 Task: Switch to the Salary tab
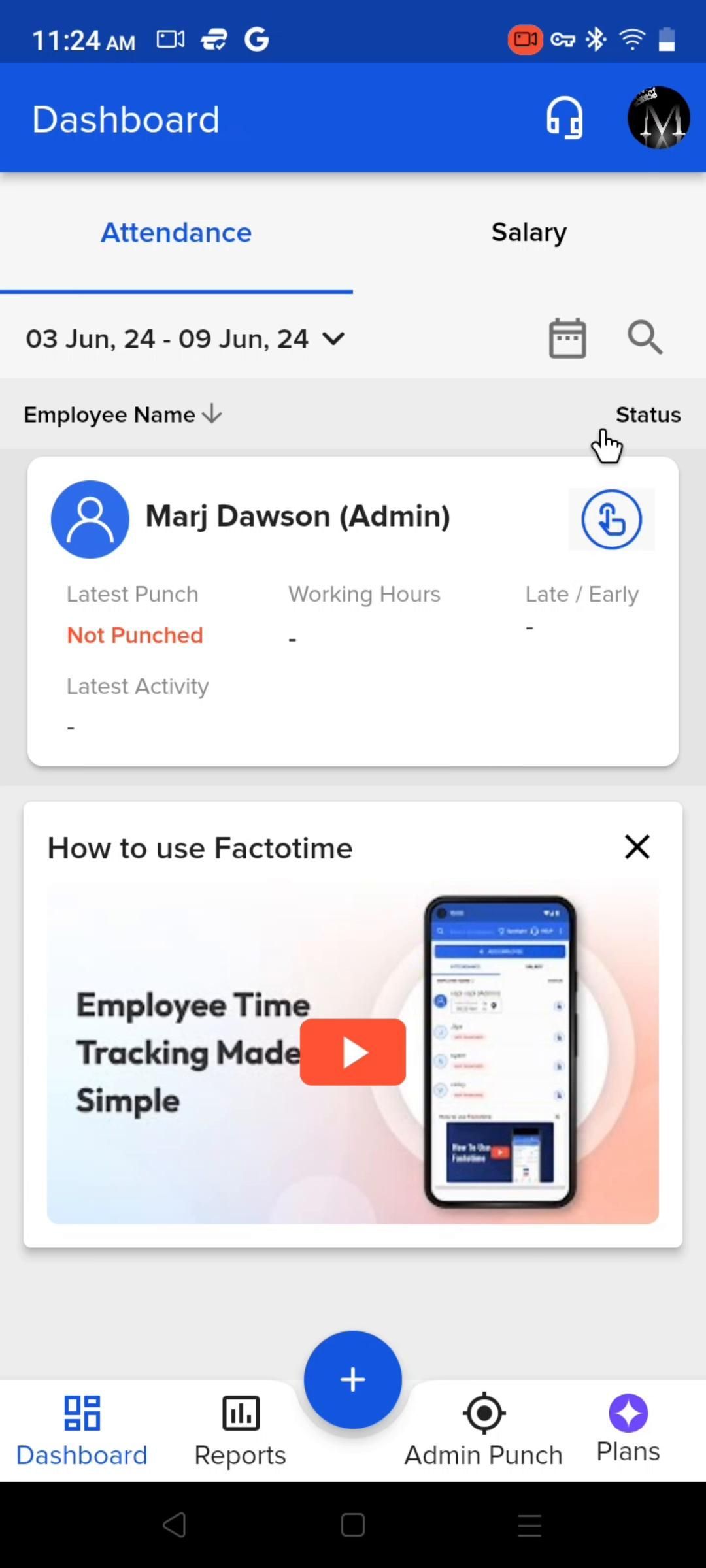[529, 233]
